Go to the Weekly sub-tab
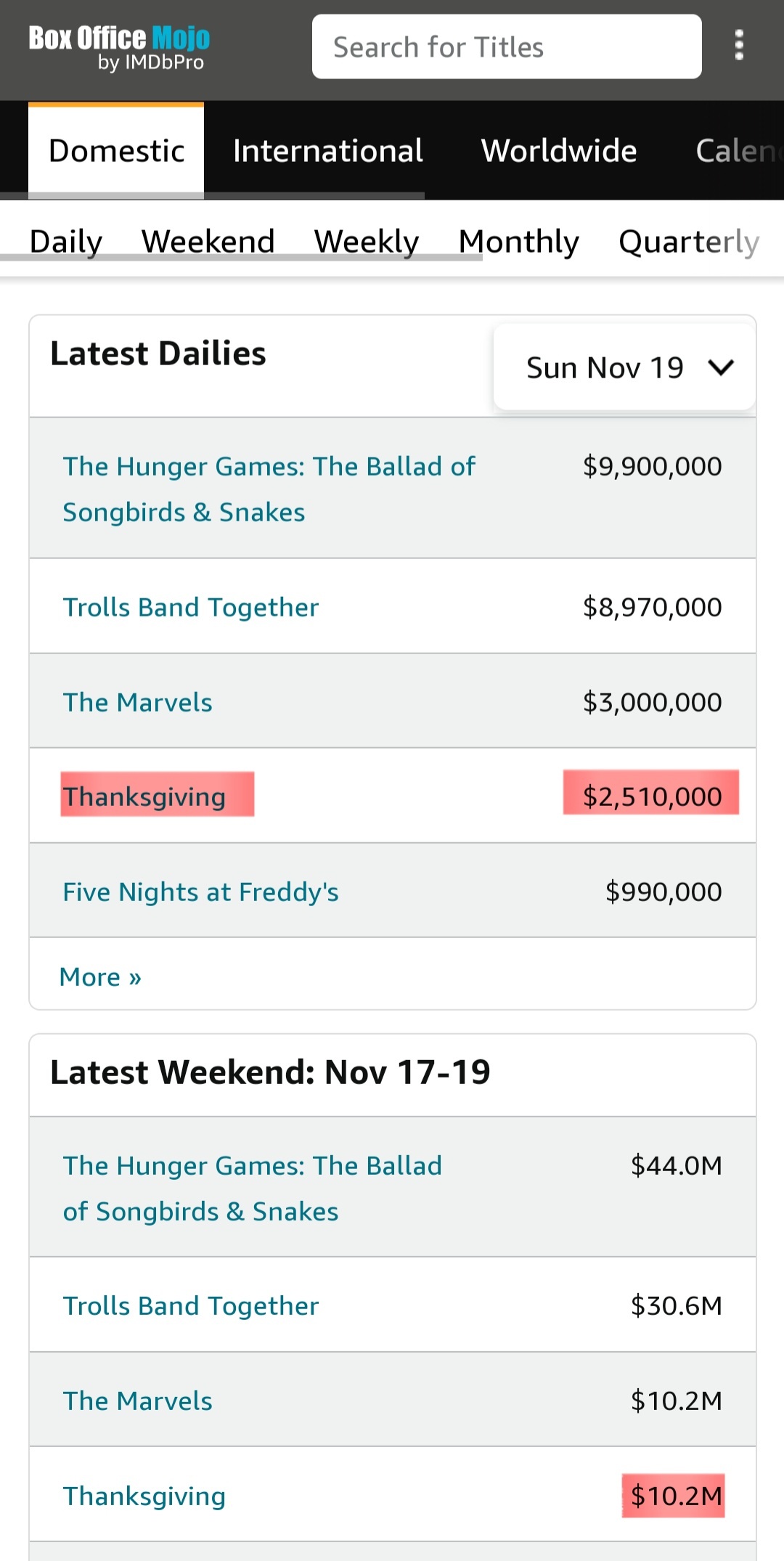The image size is (784, 1561). point(367,241)
